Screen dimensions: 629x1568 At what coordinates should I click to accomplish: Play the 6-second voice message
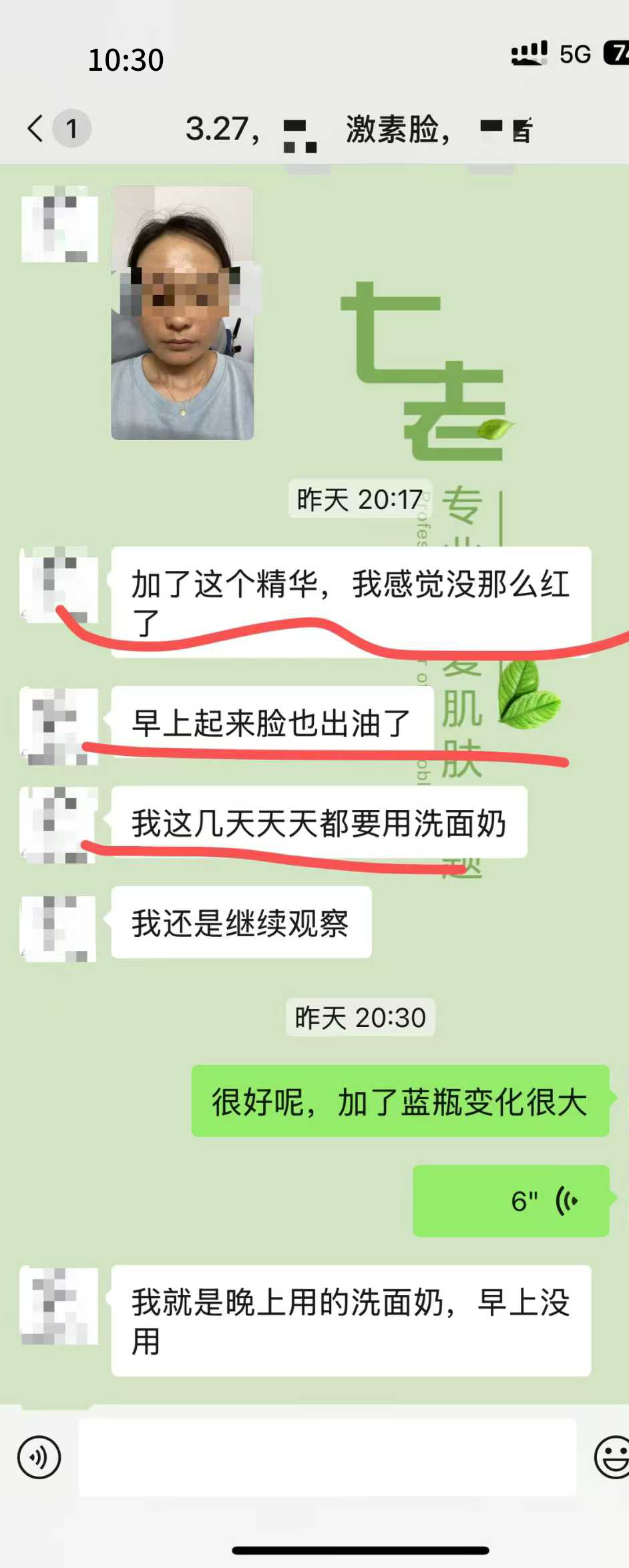(x=511, y=1201)
